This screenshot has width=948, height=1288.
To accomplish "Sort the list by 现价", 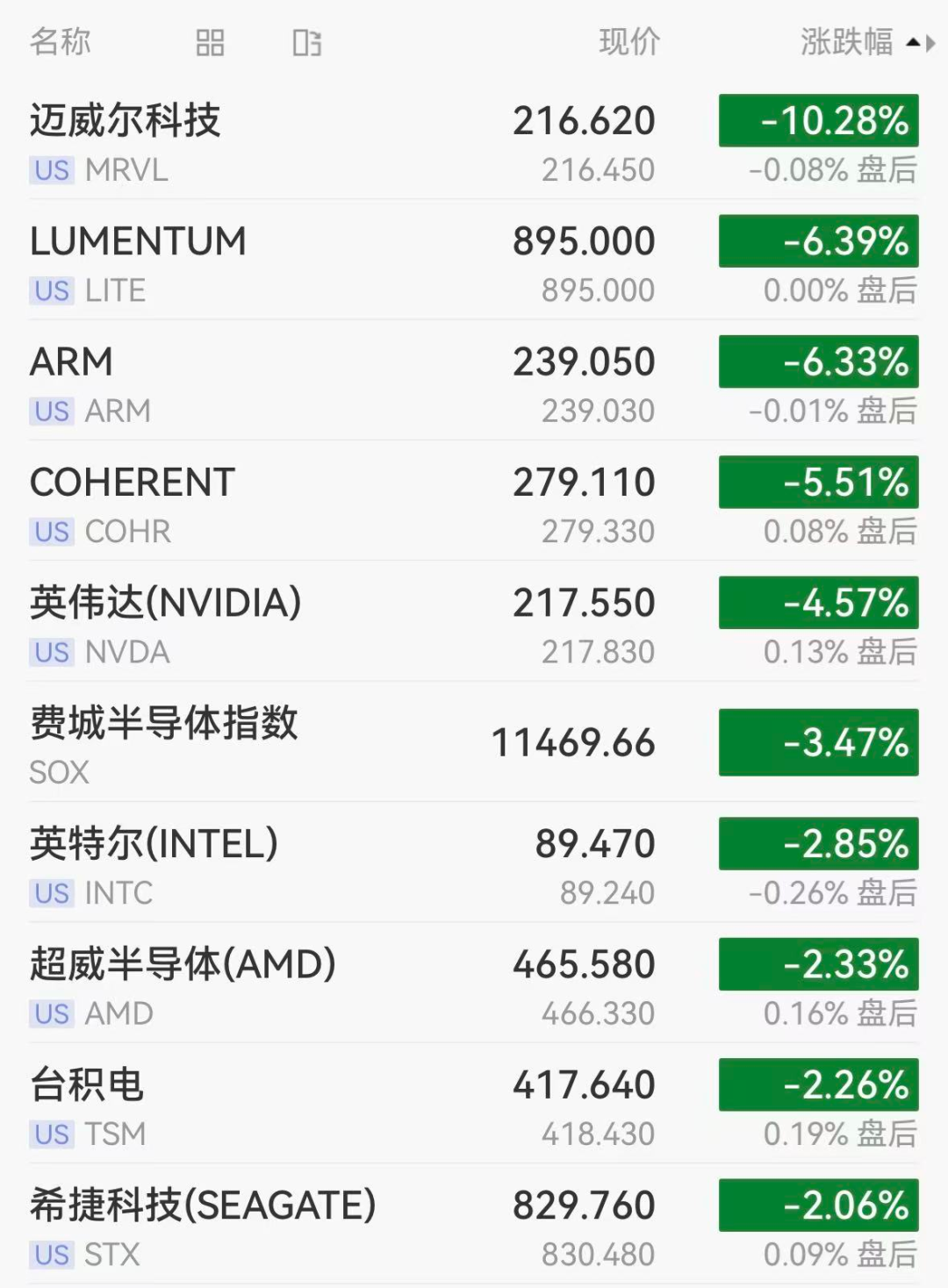I will [629, 41].
